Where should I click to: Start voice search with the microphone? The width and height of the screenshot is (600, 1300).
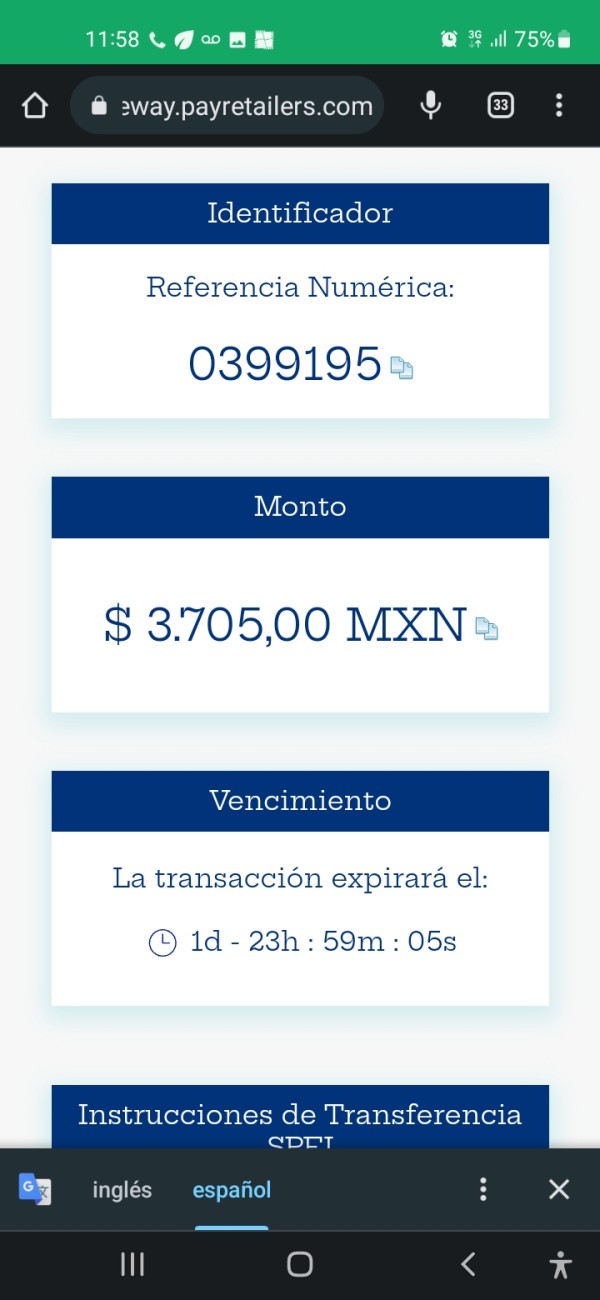[431, 105]
